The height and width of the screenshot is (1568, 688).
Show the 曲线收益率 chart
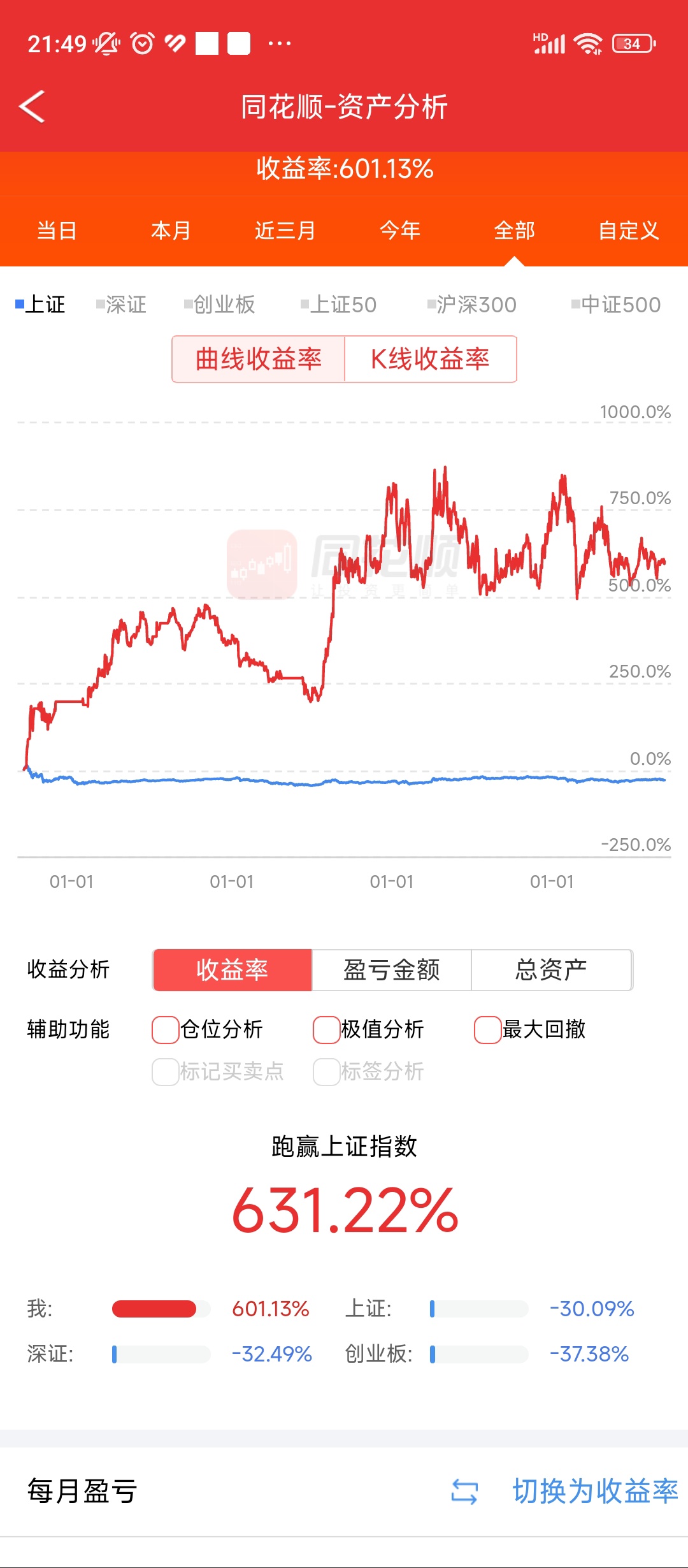click(x=259, y=359)
